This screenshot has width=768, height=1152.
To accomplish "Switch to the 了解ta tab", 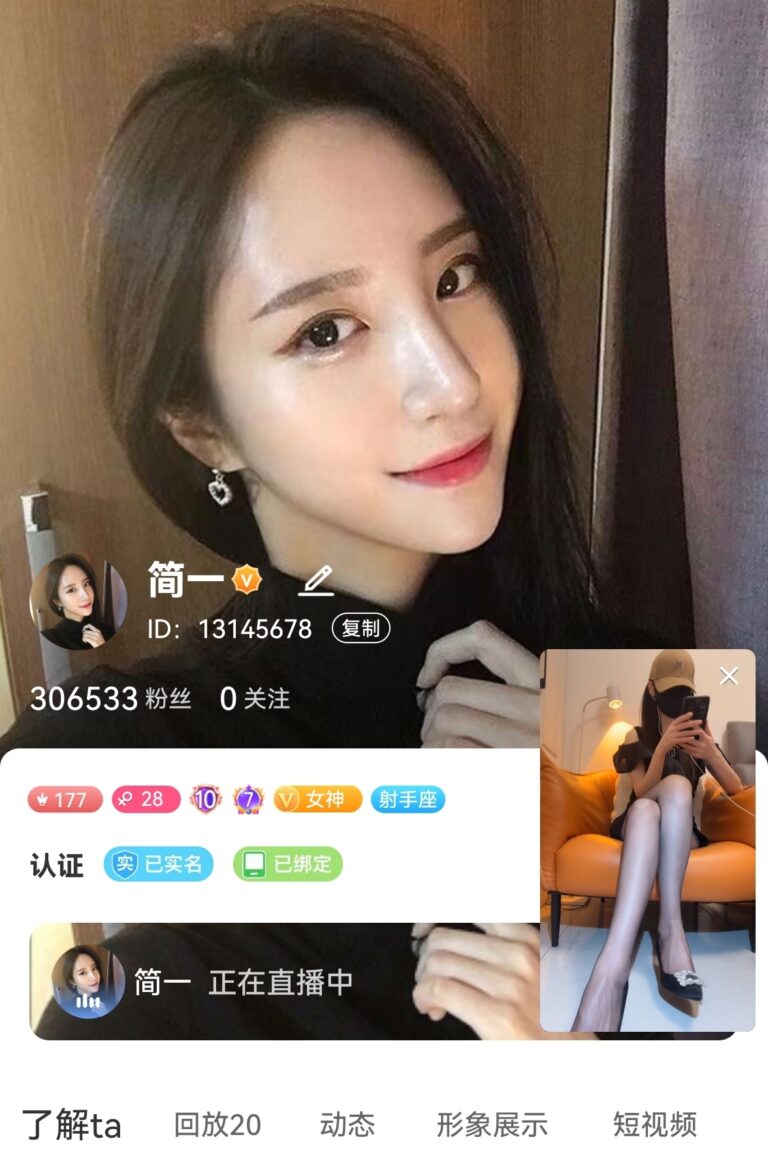I will point(72,1124).
